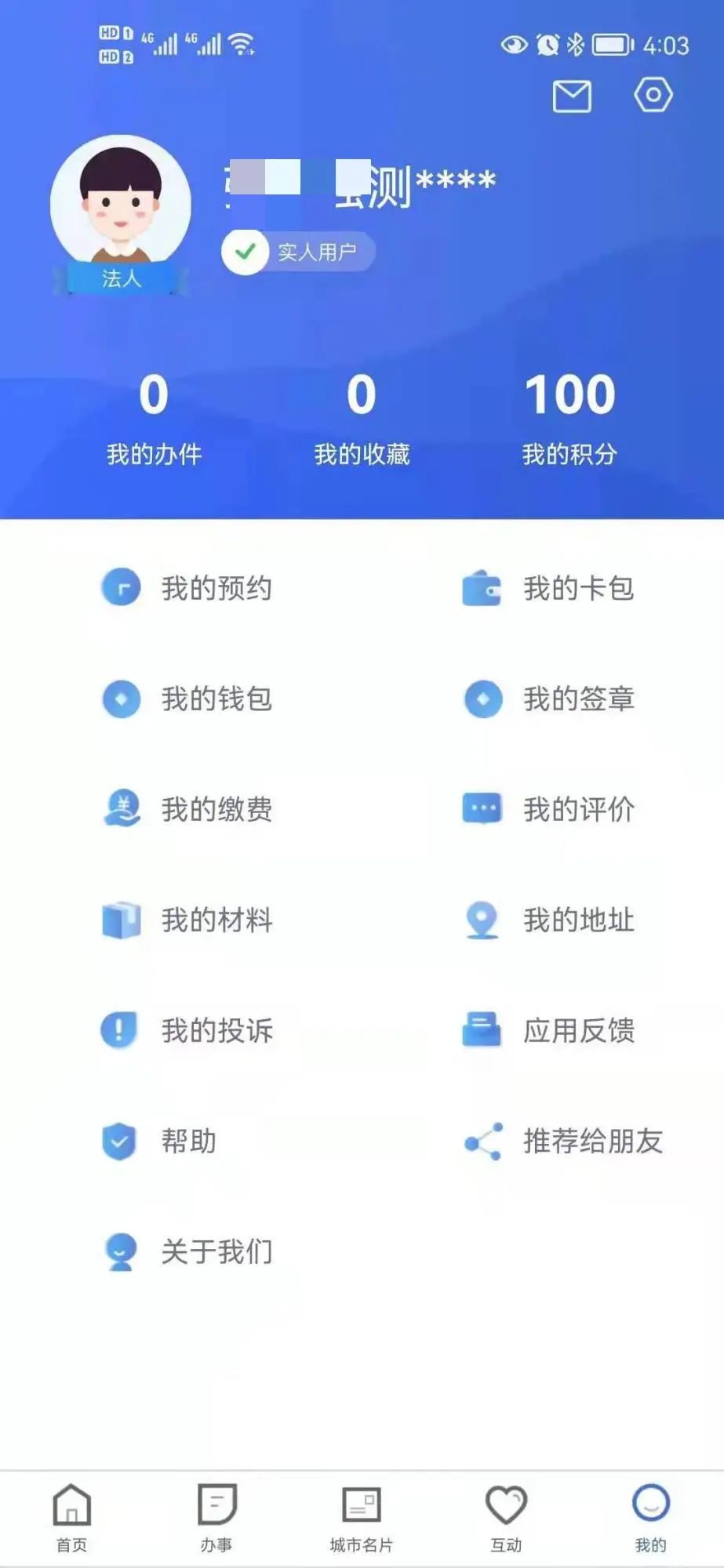Image resolution: width=724 pixels, height=1568 pixels.
Task: Open 我的缴费 payments
Action: (x=188, y=809)
